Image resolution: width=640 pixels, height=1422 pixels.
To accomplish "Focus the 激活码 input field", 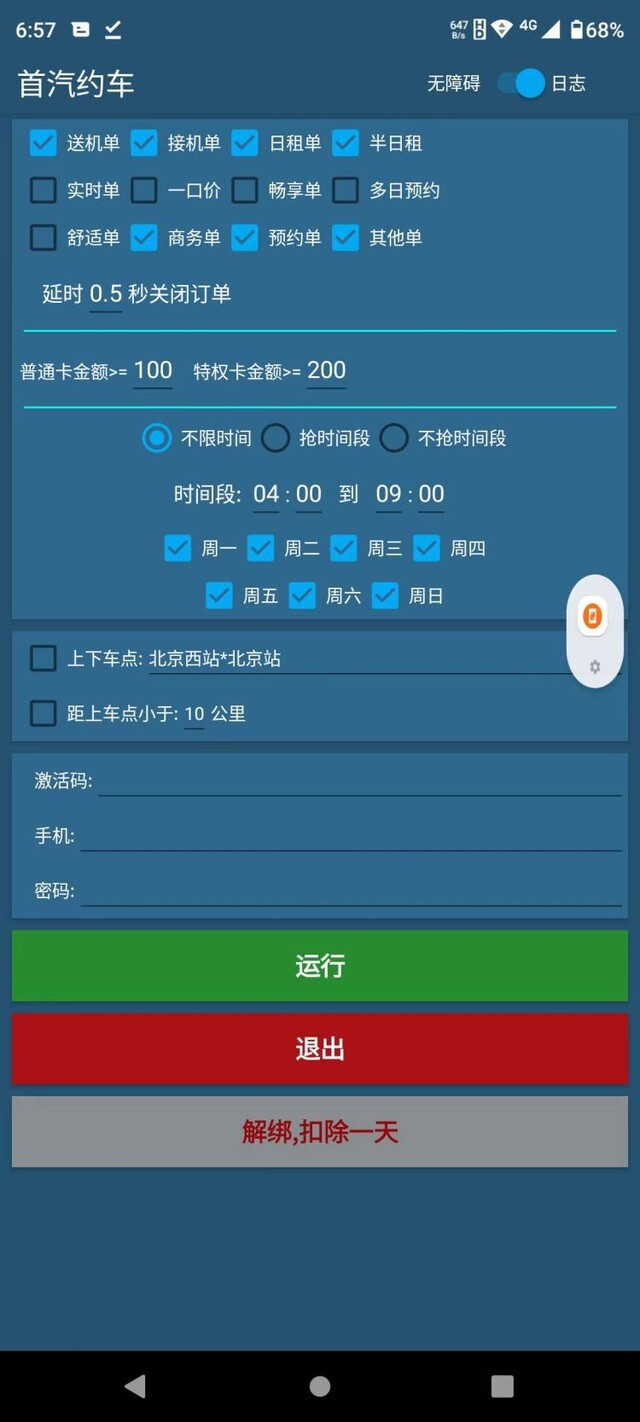I will (360, 781).
